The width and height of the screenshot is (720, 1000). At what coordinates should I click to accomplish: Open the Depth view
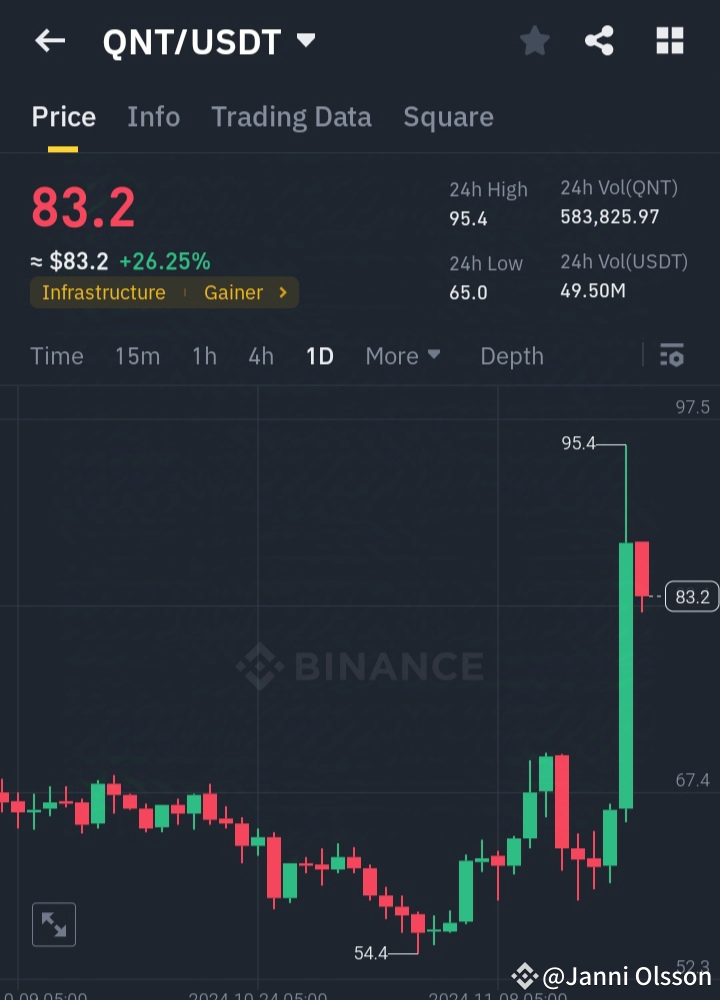pos(511,356)
